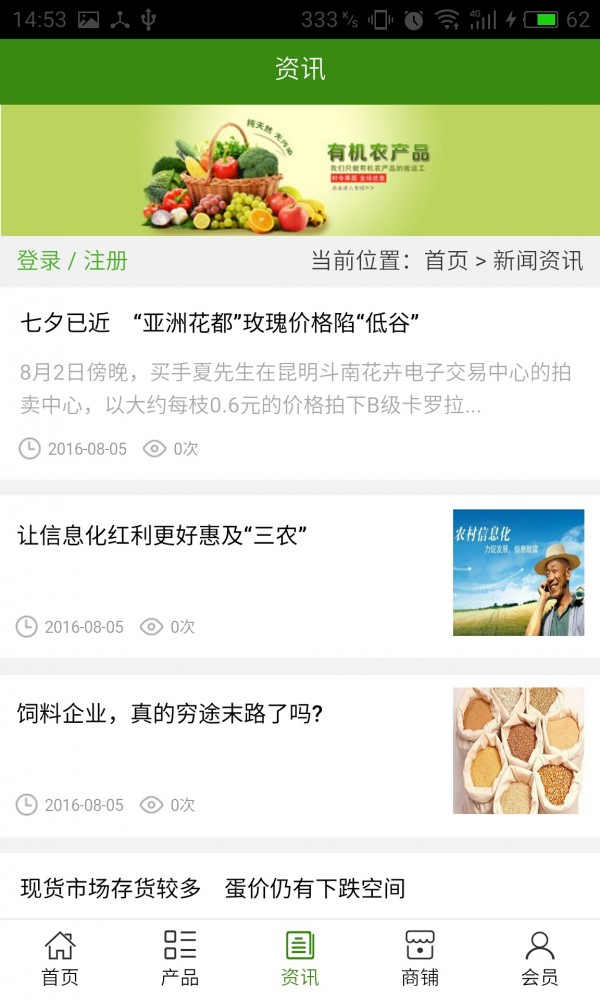Switch to the 产品 products tab
The height and width of the screenshot is (1000, 600).
point(180,958)
